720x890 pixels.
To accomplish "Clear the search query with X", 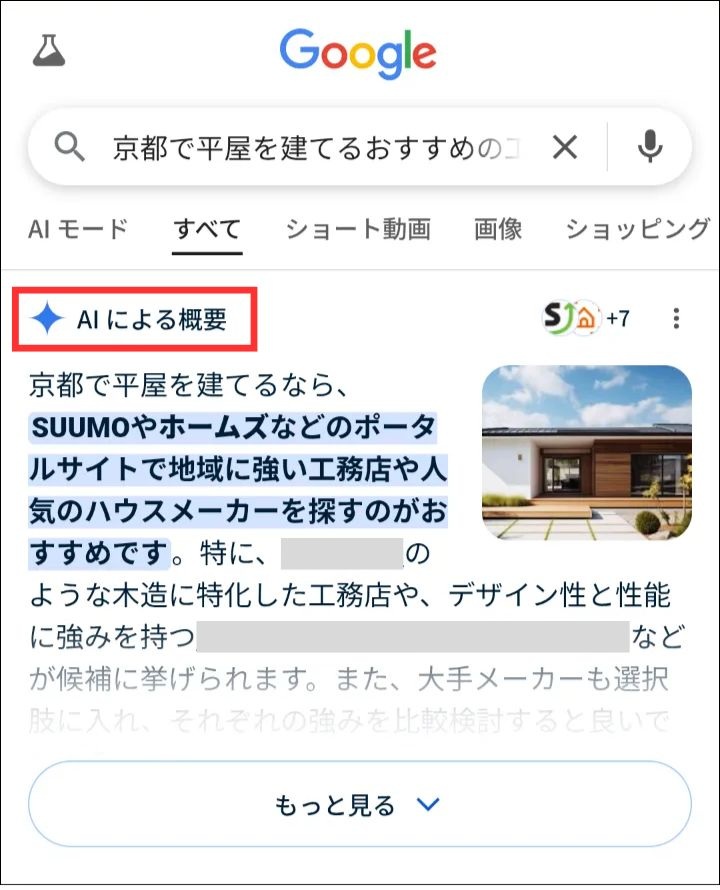I will click(x=565, y=148).
